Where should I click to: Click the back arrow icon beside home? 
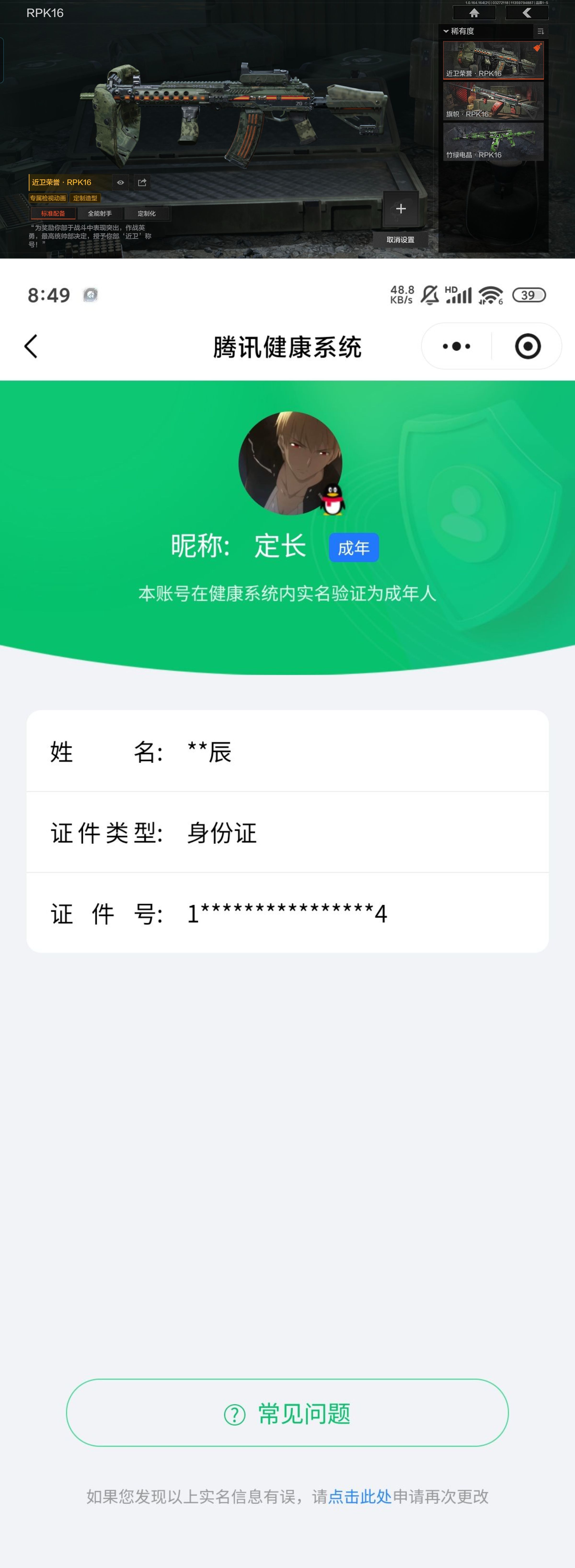click(x=526, y=13)
